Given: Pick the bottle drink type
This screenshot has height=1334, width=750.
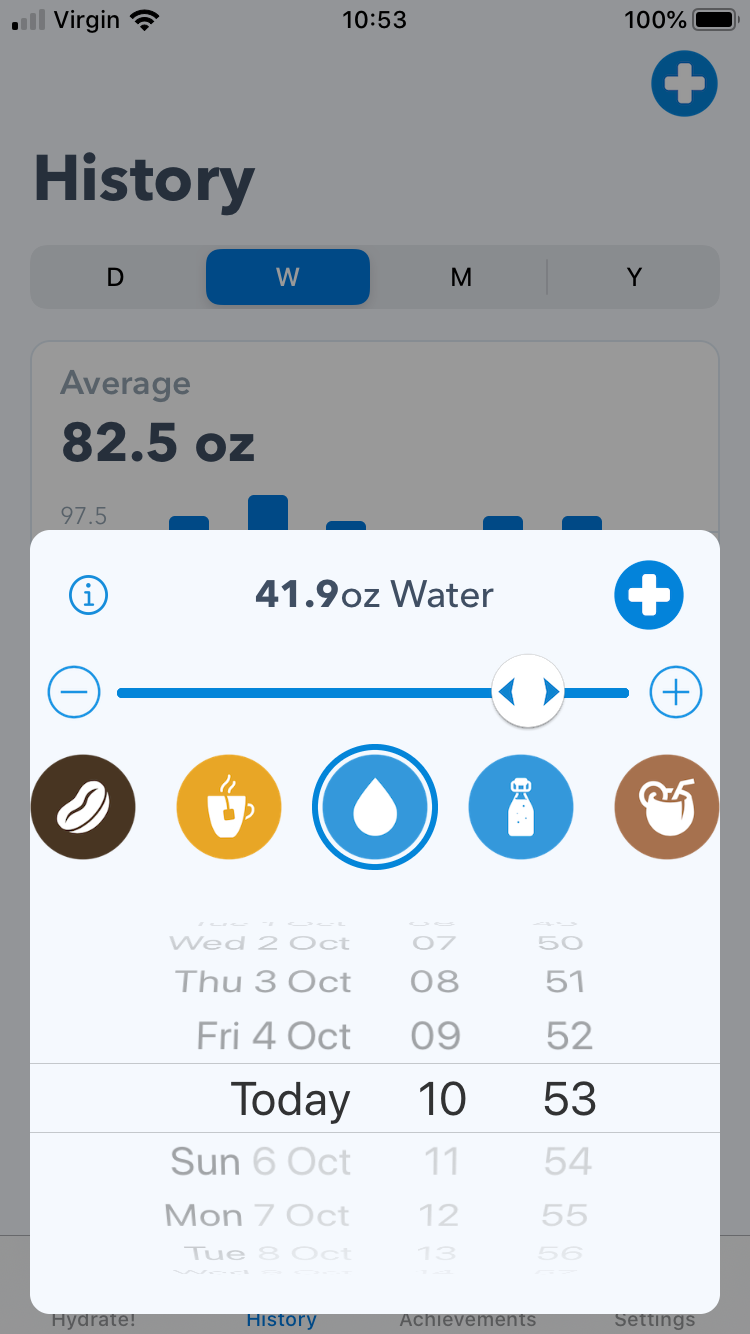Looking at the screenshot, I should [521, 807].
